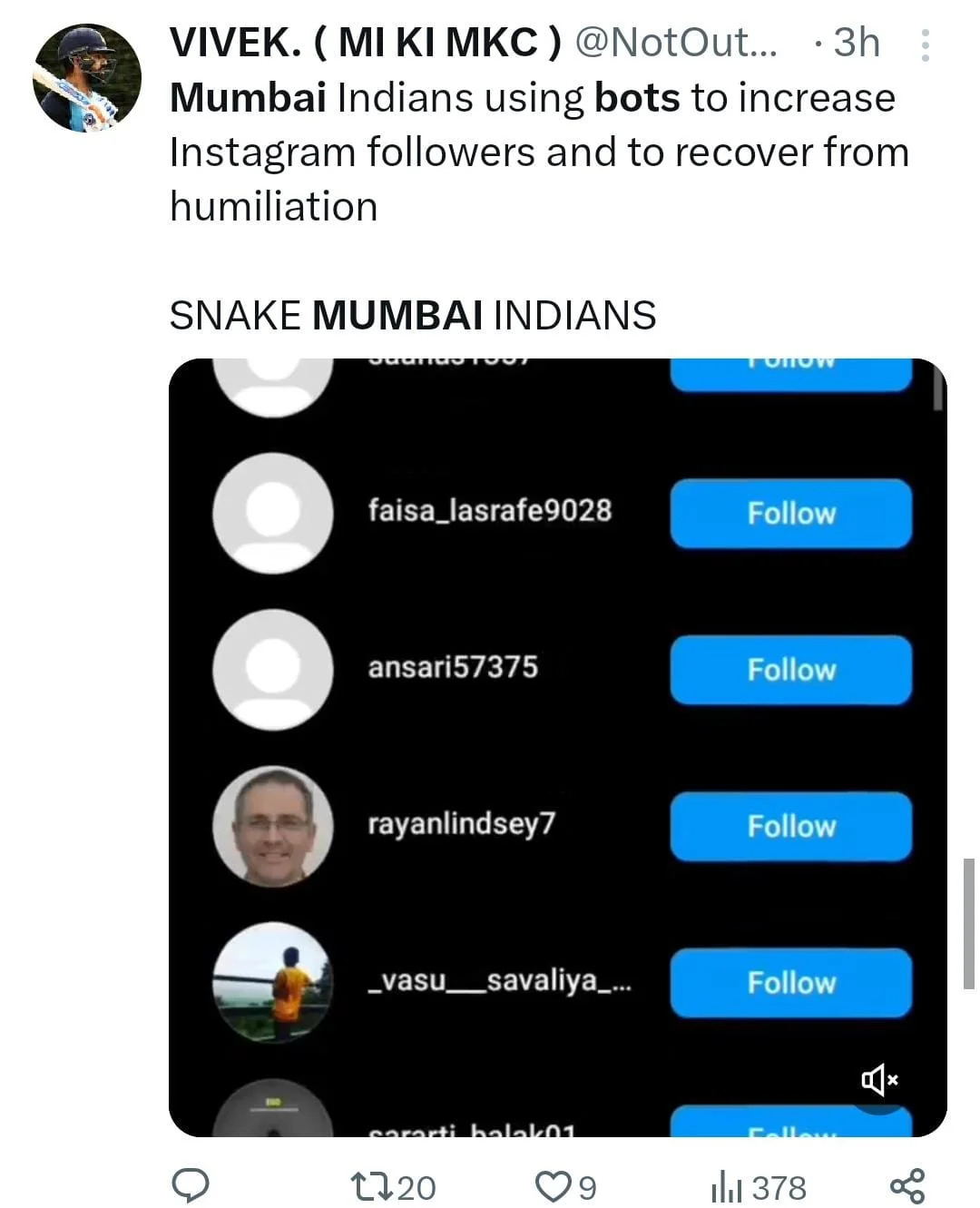980x1208 pixels.
Task: Unmute the video sound
Action: pos(878,1079)
